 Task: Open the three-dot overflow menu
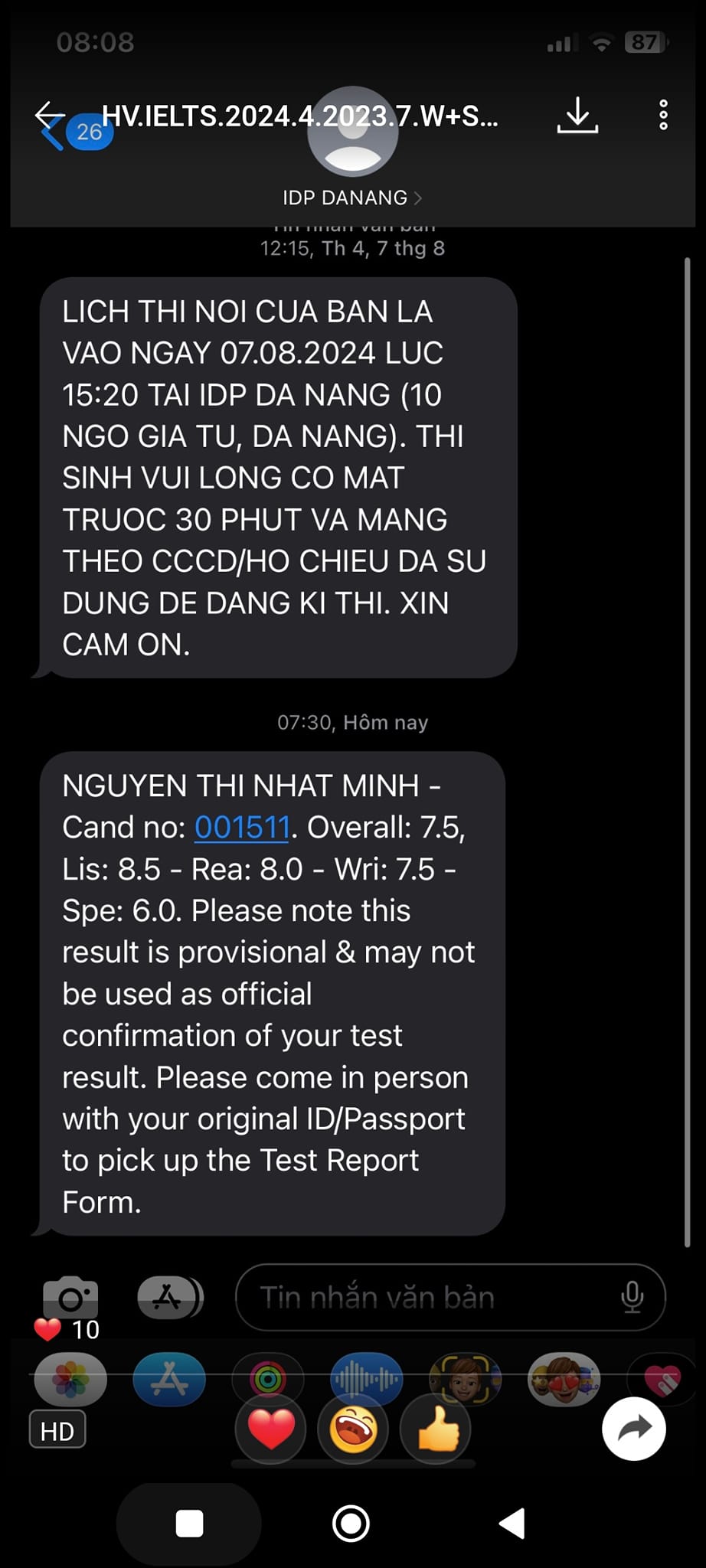point(663,116)
